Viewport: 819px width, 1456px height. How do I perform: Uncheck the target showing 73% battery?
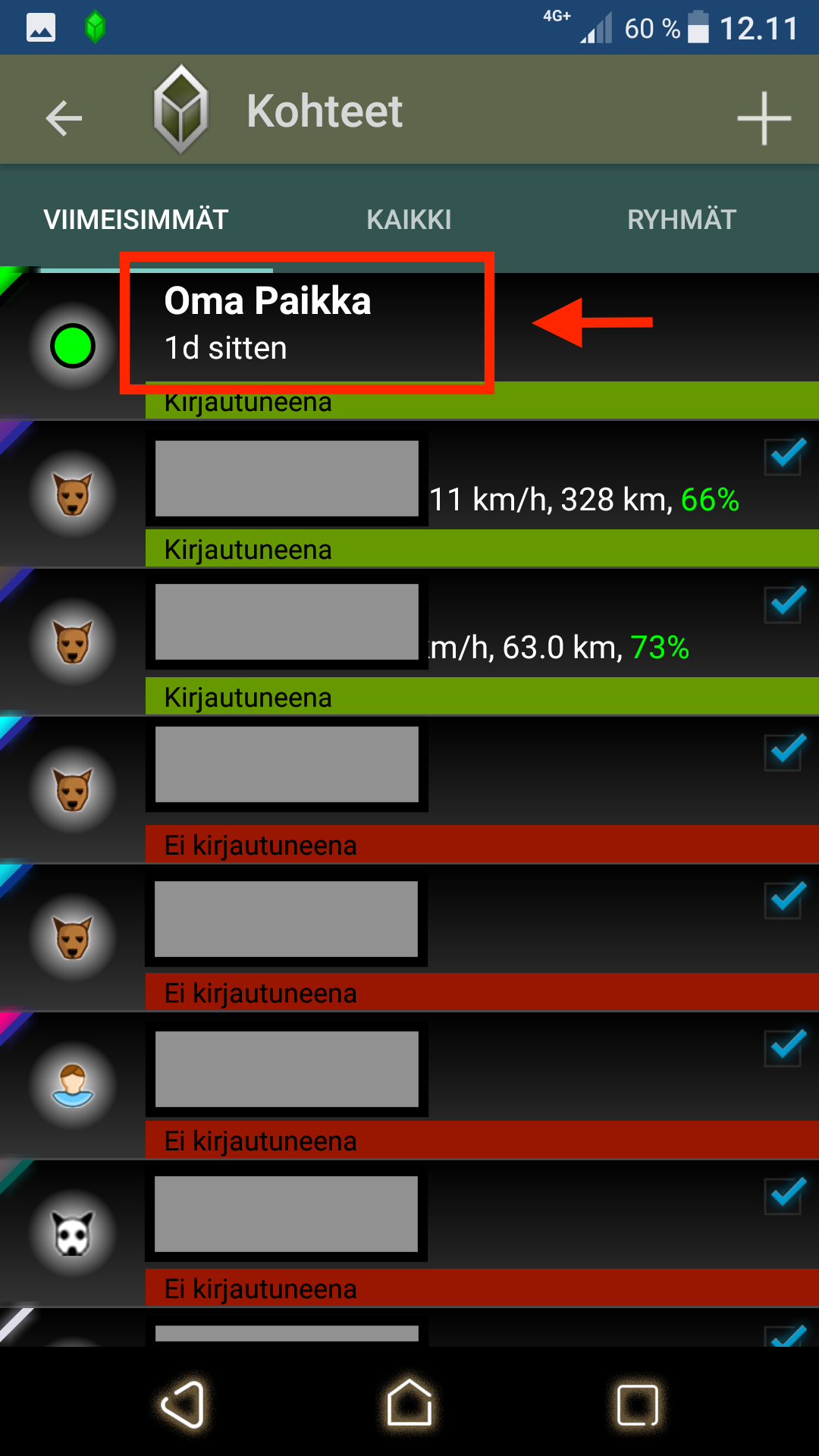(784, 604)
